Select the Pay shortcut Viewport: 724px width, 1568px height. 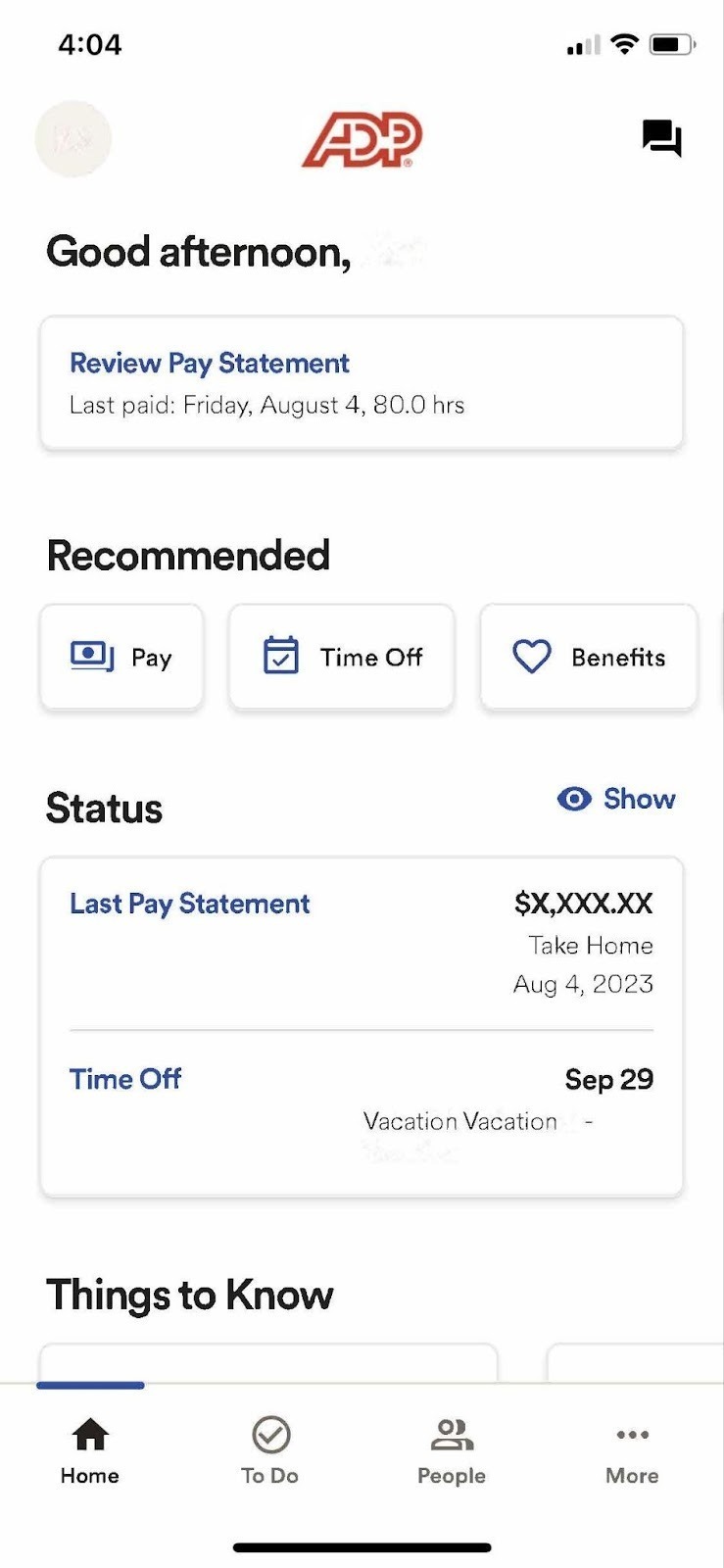pos(121,657)
